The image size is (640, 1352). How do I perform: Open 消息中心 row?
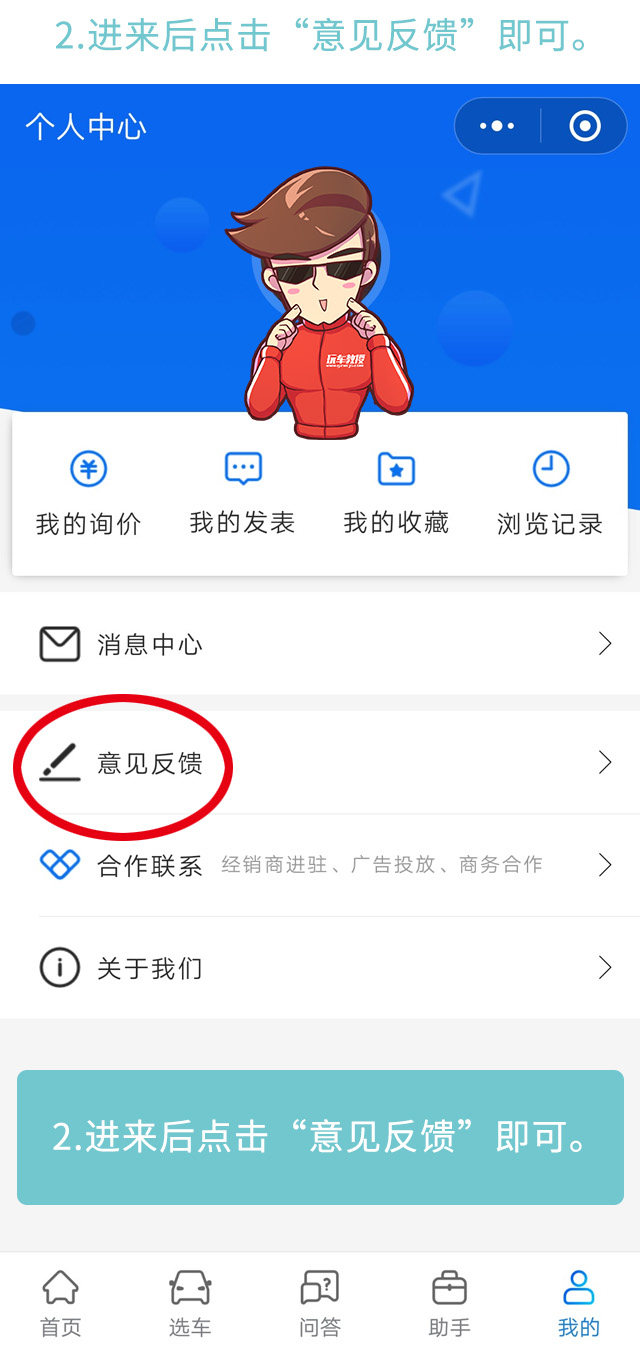pos(320,644)
